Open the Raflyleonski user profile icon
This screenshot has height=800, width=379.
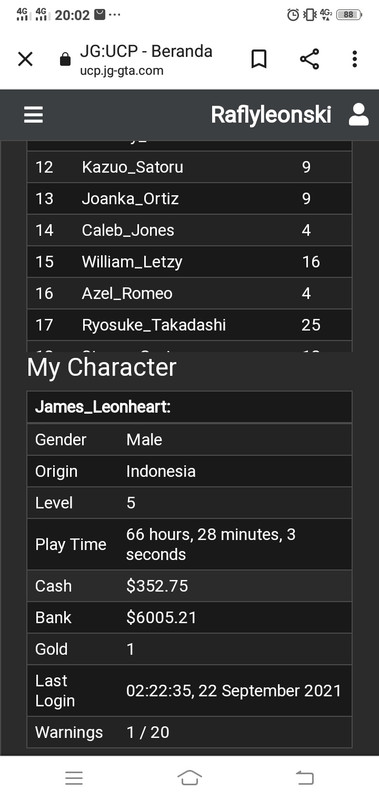point(359,115)
